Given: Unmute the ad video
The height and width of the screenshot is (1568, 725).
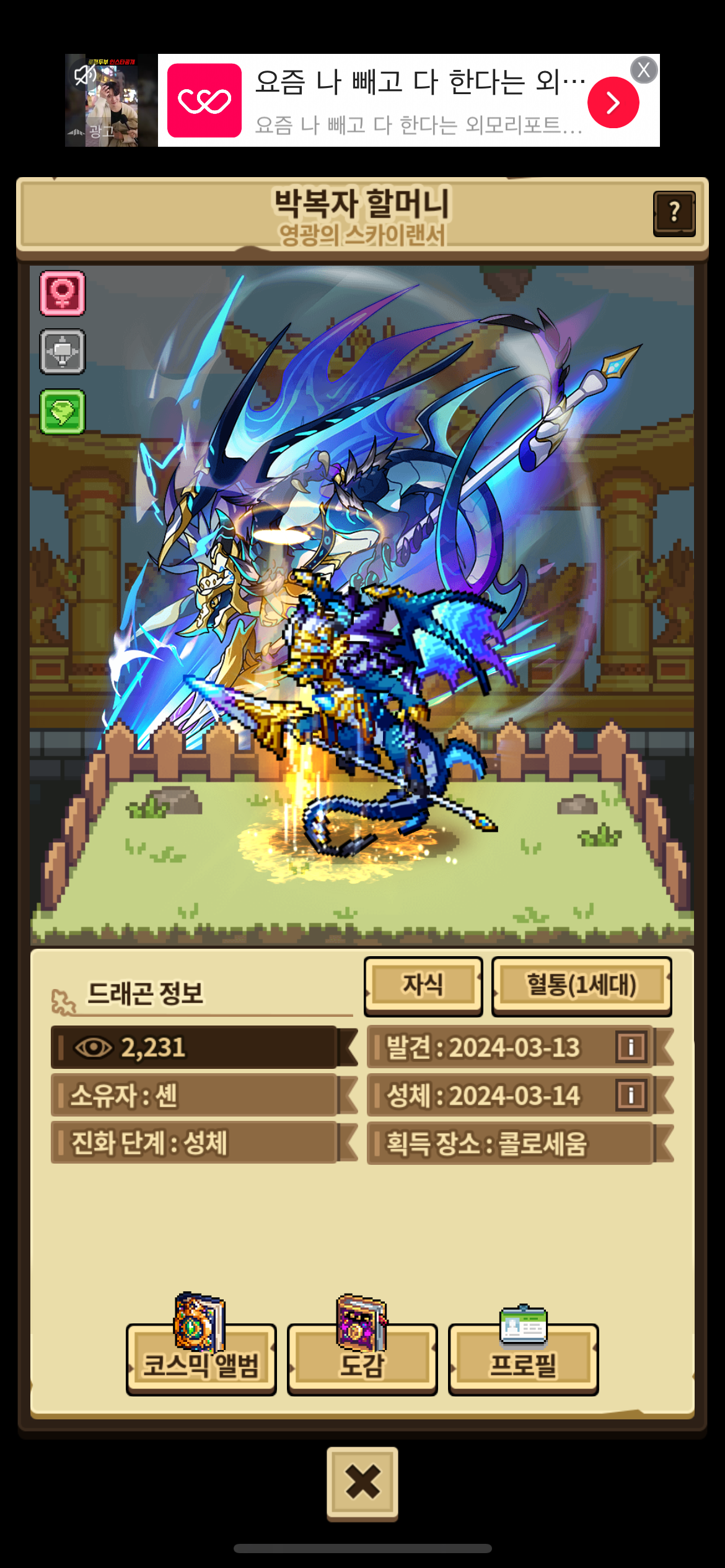Looking at the screenshot, I should (x=85, y=75).
